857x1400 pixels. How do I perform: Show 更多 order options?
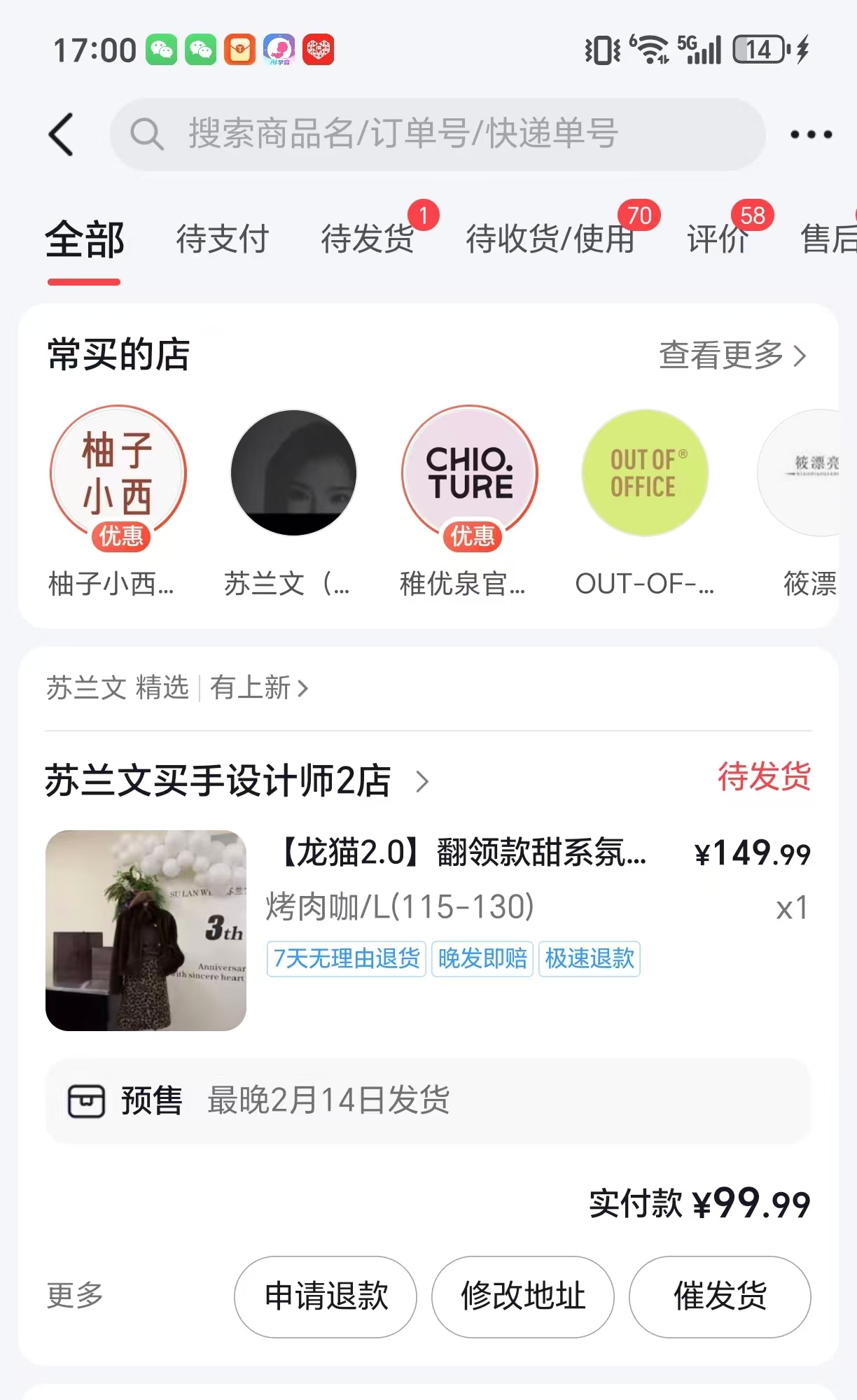tap(75, 1296)
